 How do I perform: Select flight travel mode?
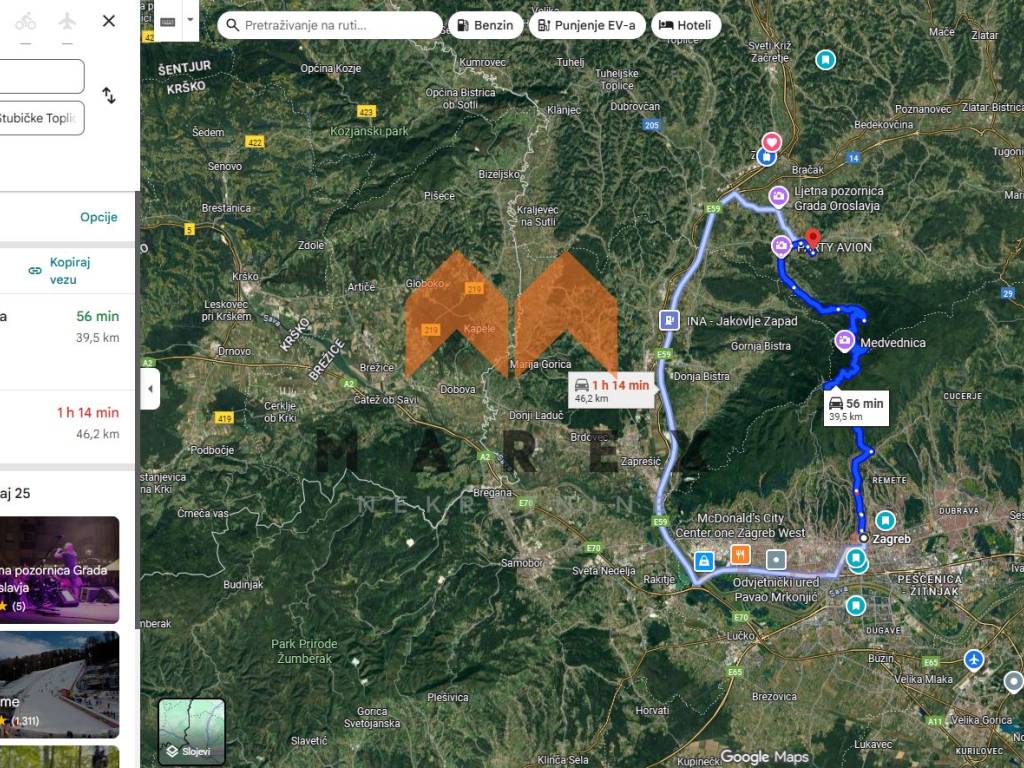(67, 21)
